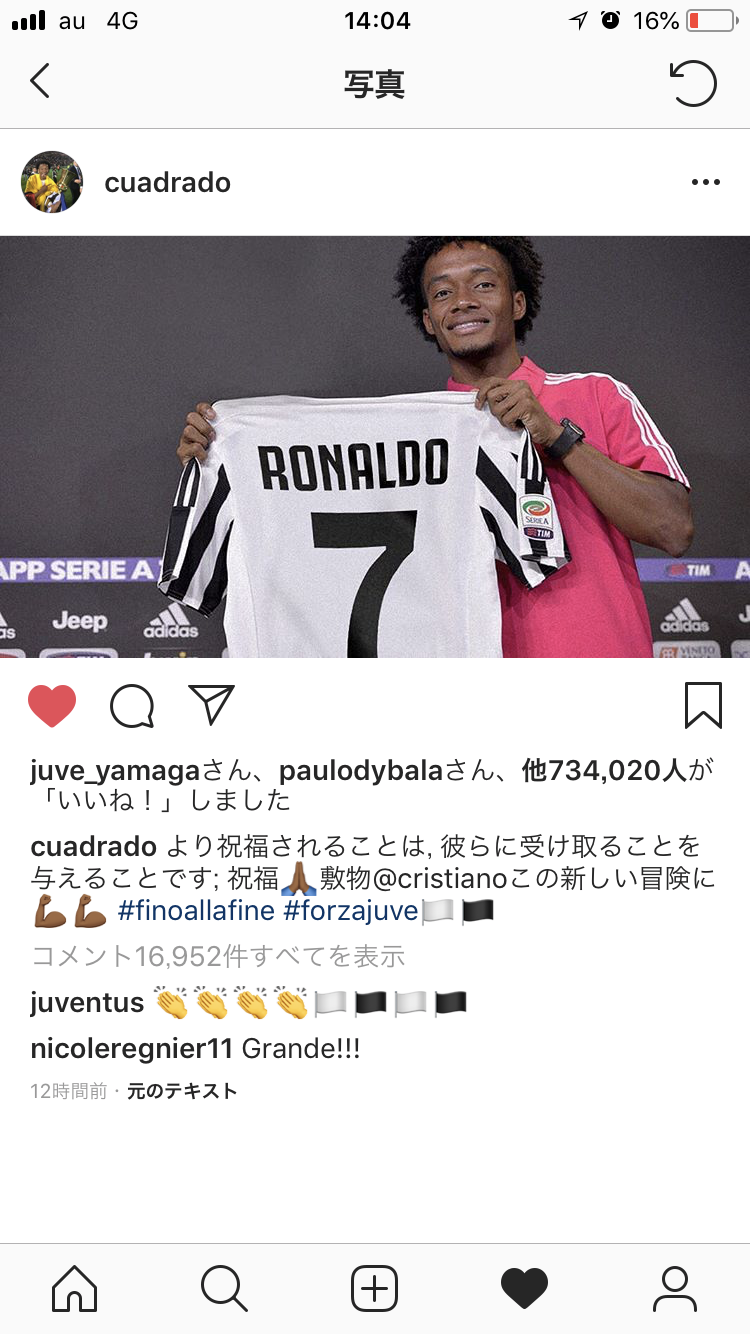The image size is (750, 1334).
Task: Show original text of the translation
Action: point(182,1091)
